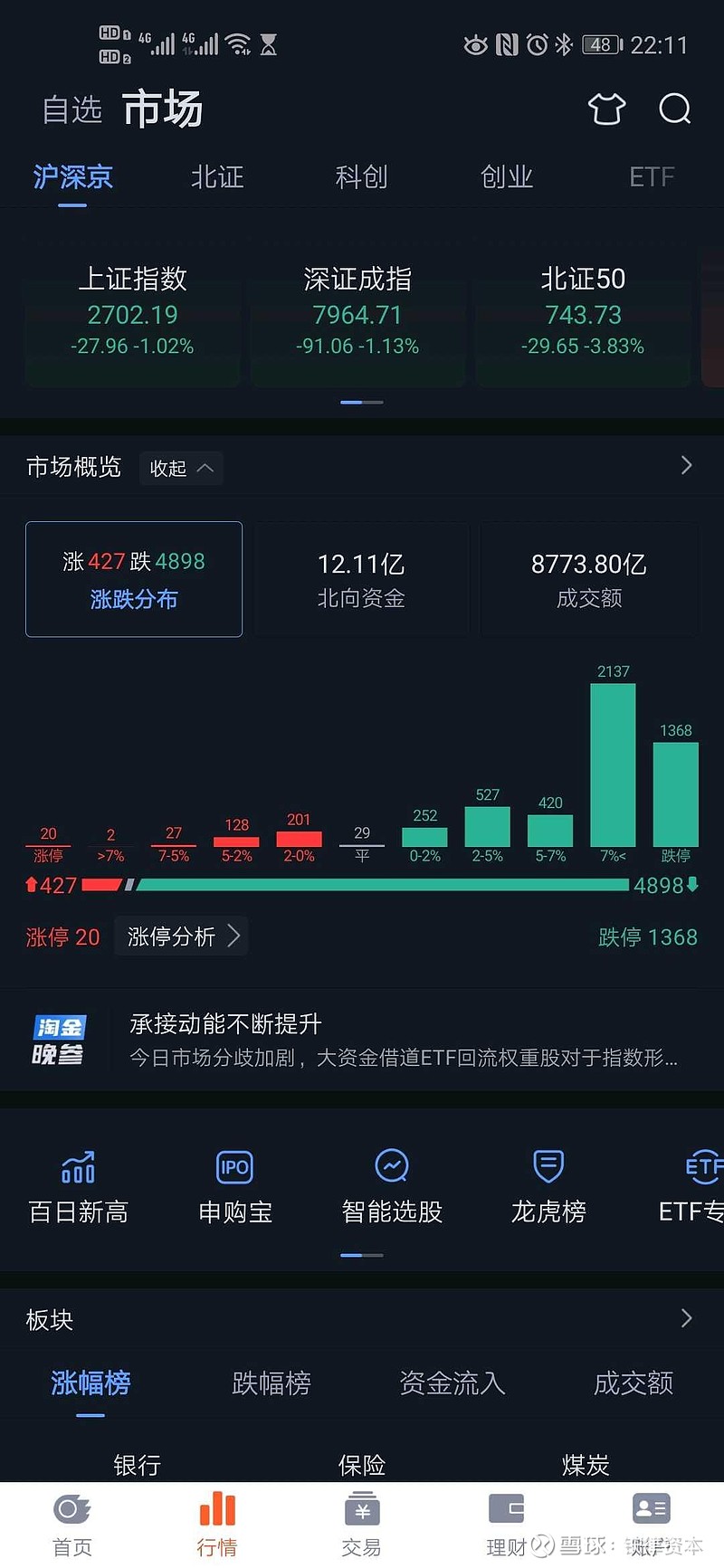
Task: Switch sector ranking to 跌幅榜
Action: (271, 1383)
